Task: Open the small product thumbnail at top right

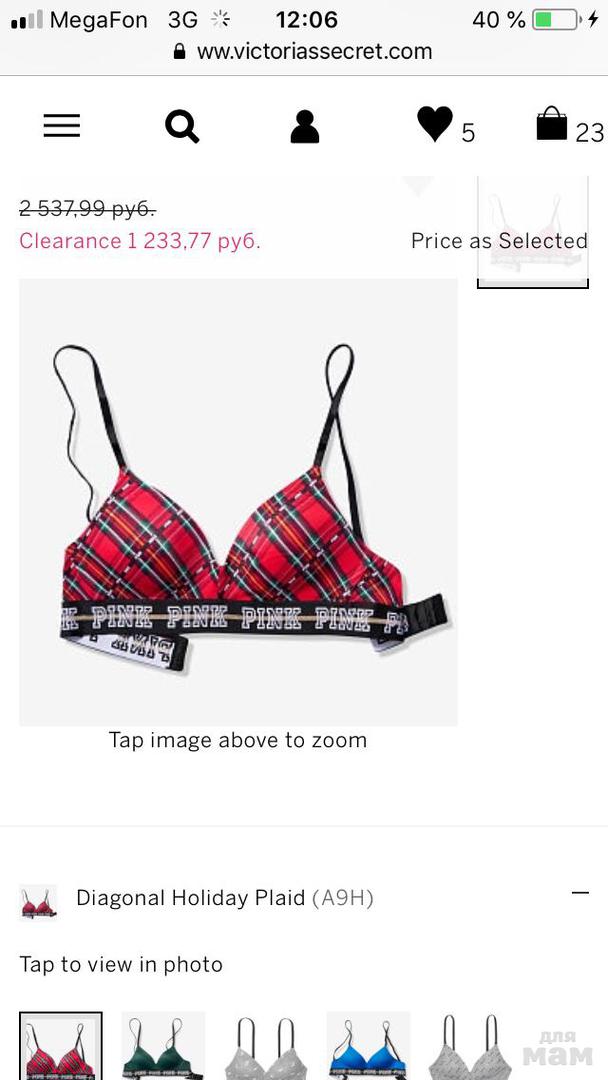Action: pyautogui.click(x=532, y=230)
